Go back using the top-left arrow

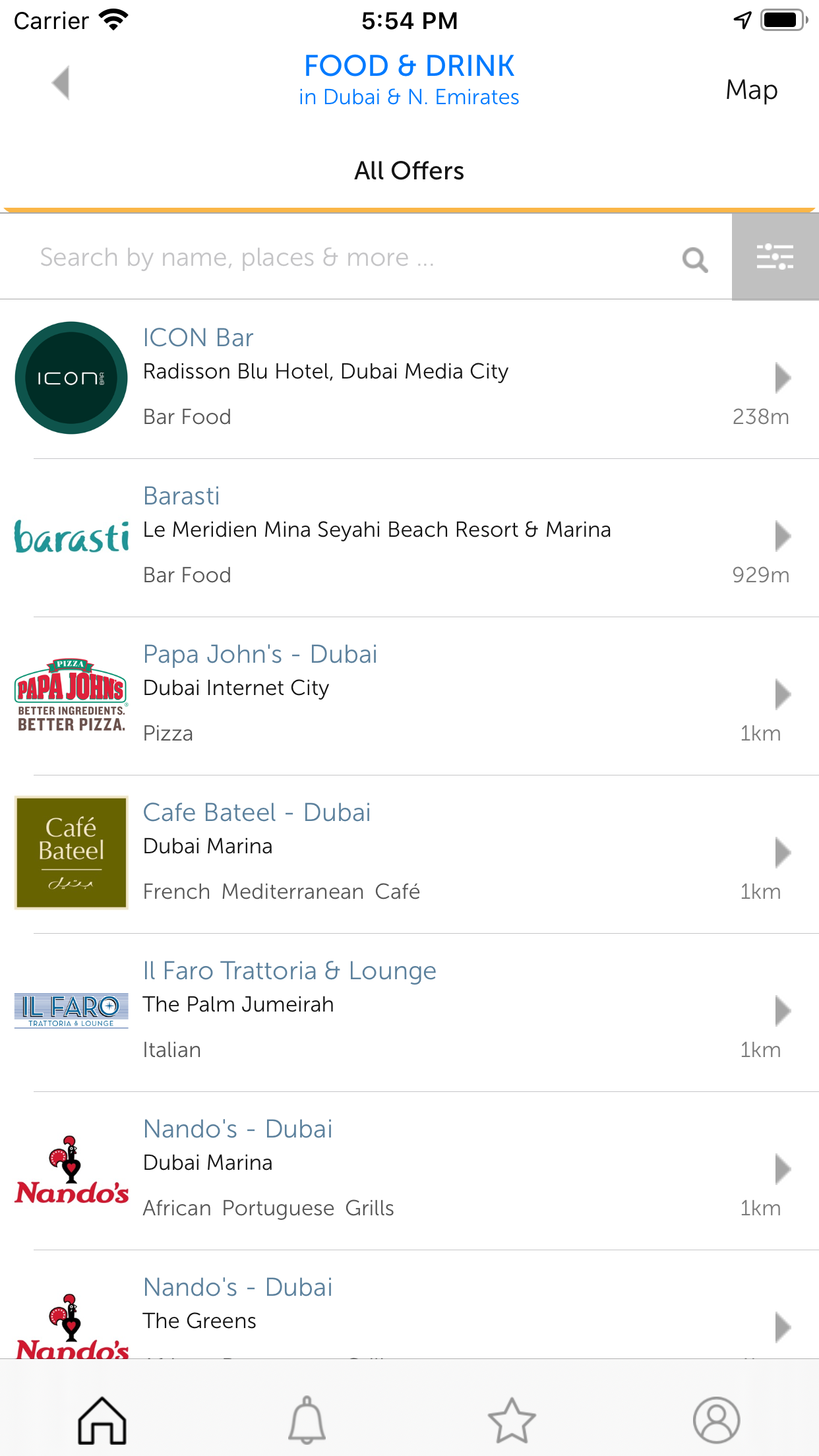coord(61,83)
